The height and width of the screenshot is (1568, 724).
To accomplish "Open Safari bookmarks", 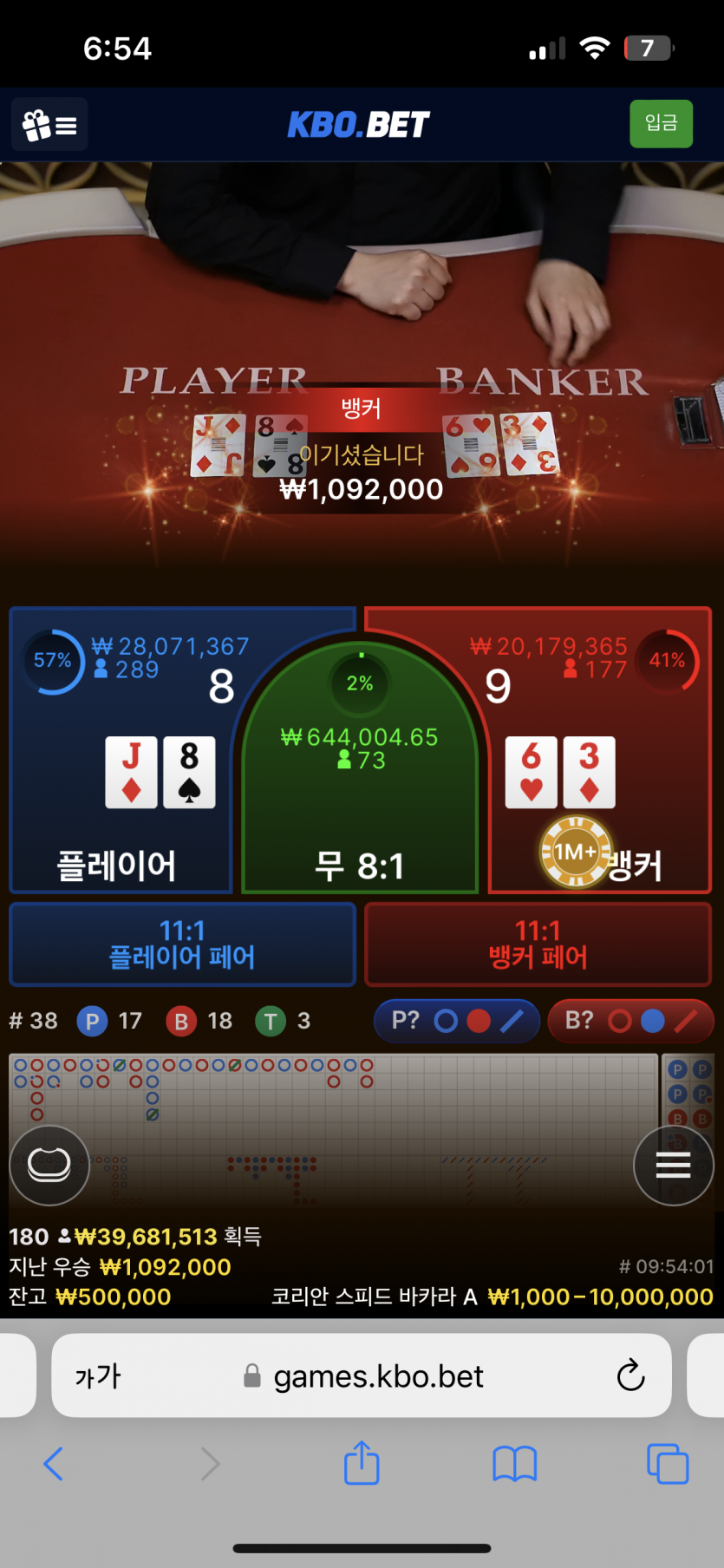I will (x=515, y=1464).
